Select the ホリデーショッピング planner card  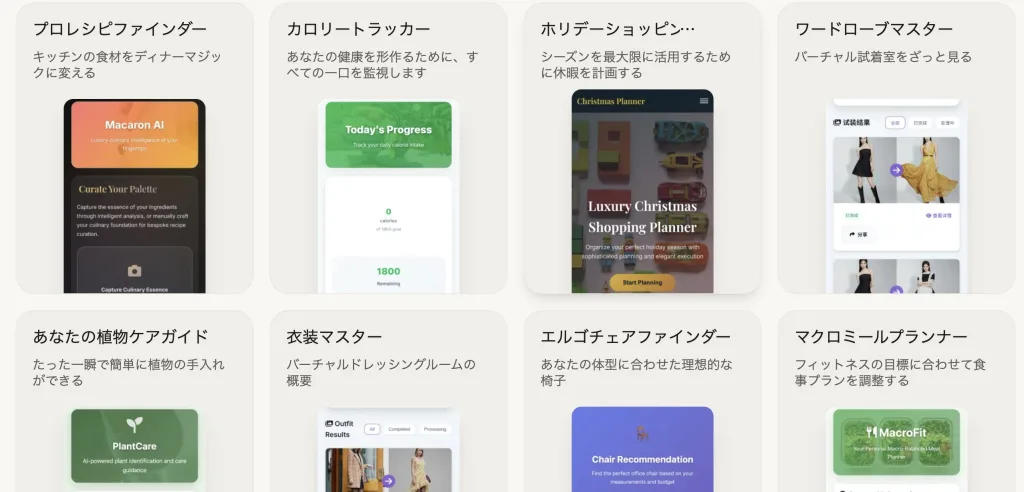pyautogui.click(x=641, y=150)
